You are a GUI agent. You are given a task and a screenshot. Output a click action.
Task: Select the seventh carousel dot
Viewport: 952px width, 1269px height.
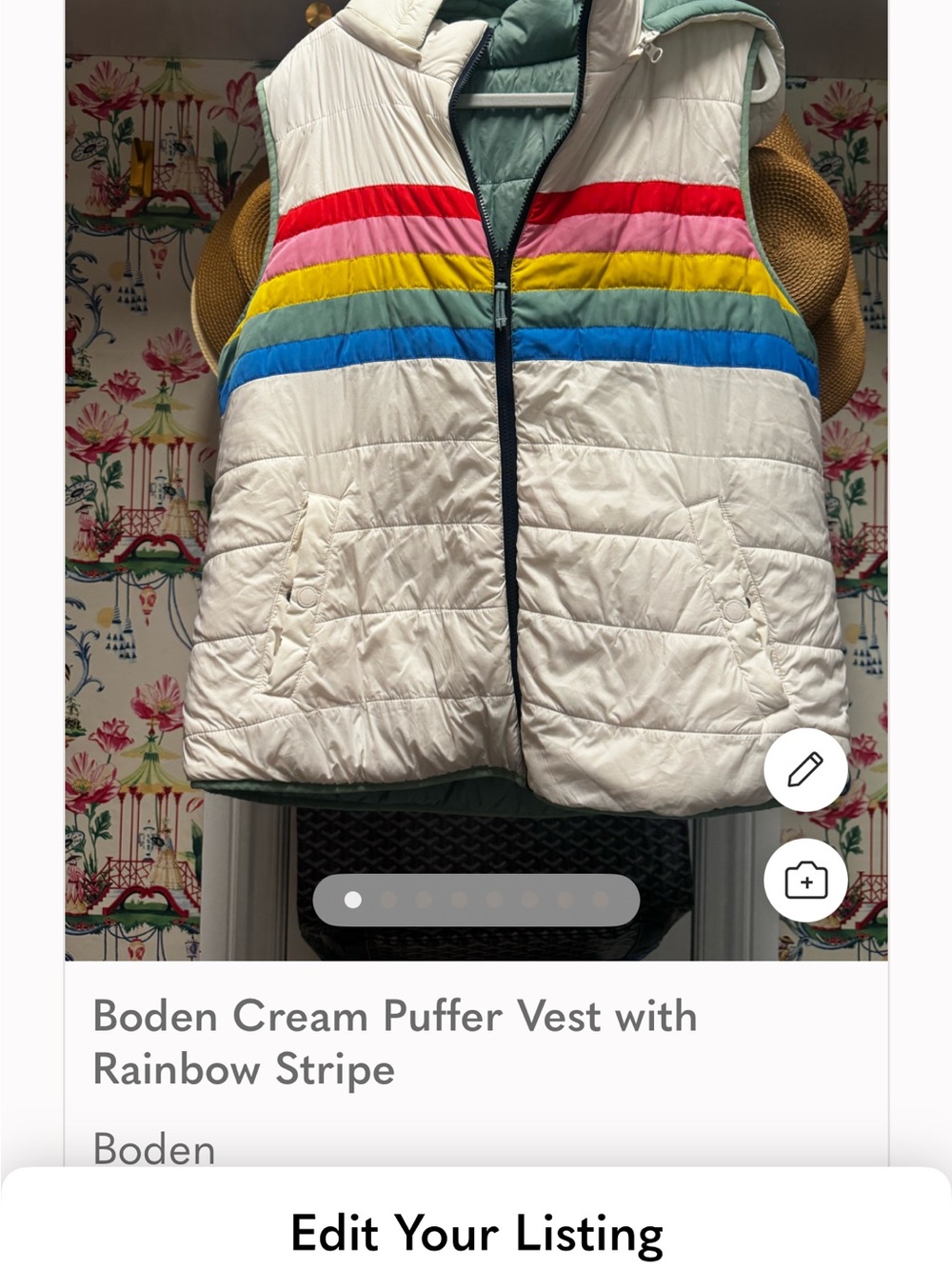tap(565, 898)
